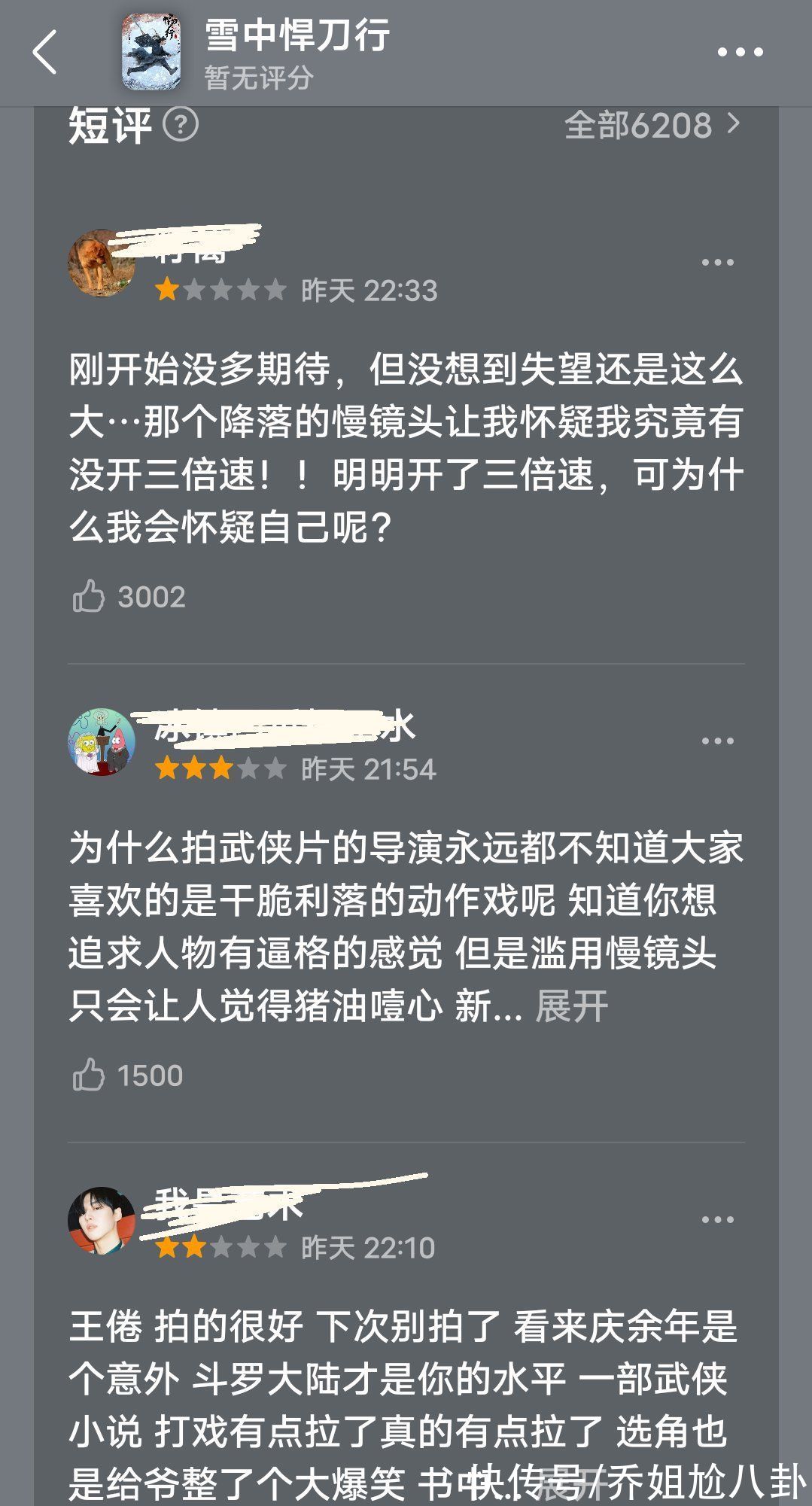
Task: Open the SpongeBob avatar reviewer's profile
Action: pyautogui.click(x=102, y=741)
